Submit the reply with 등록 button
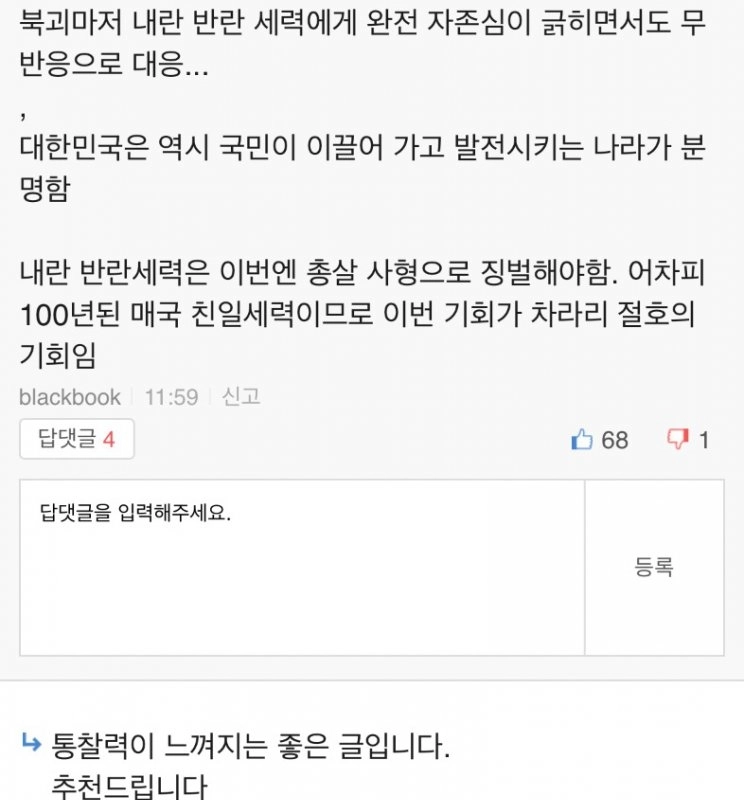 654,567
